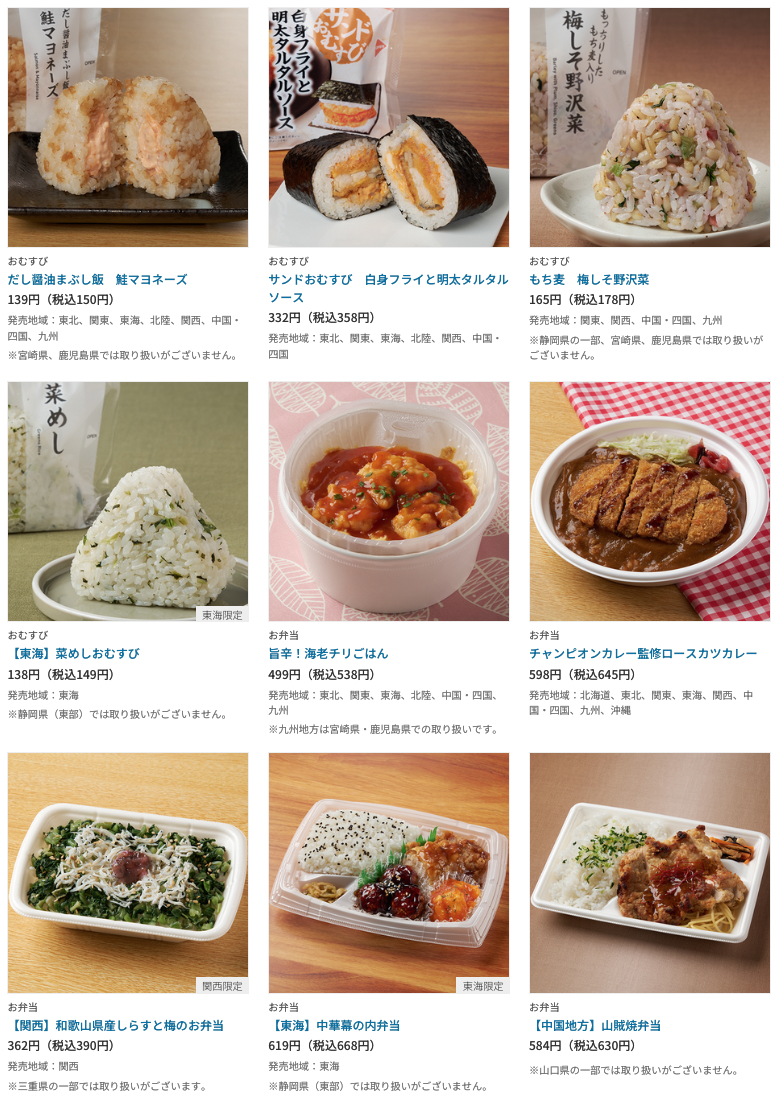
Task: Open the 【中国地方】山賊焼弁当 product link
Action: click(595, 1025)
